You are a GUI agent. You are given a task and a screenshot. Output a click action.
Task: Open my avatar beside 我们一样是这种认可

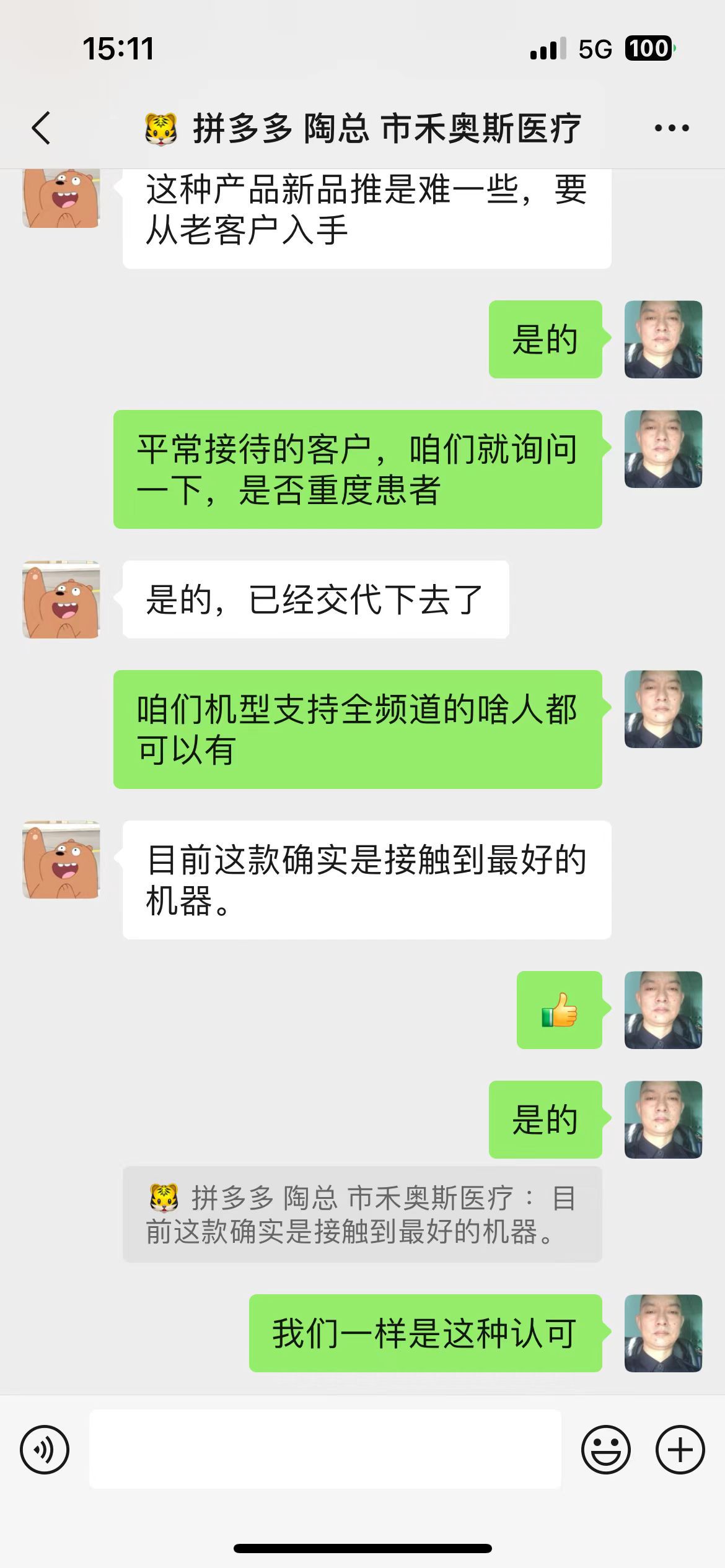click(663, 1333)
